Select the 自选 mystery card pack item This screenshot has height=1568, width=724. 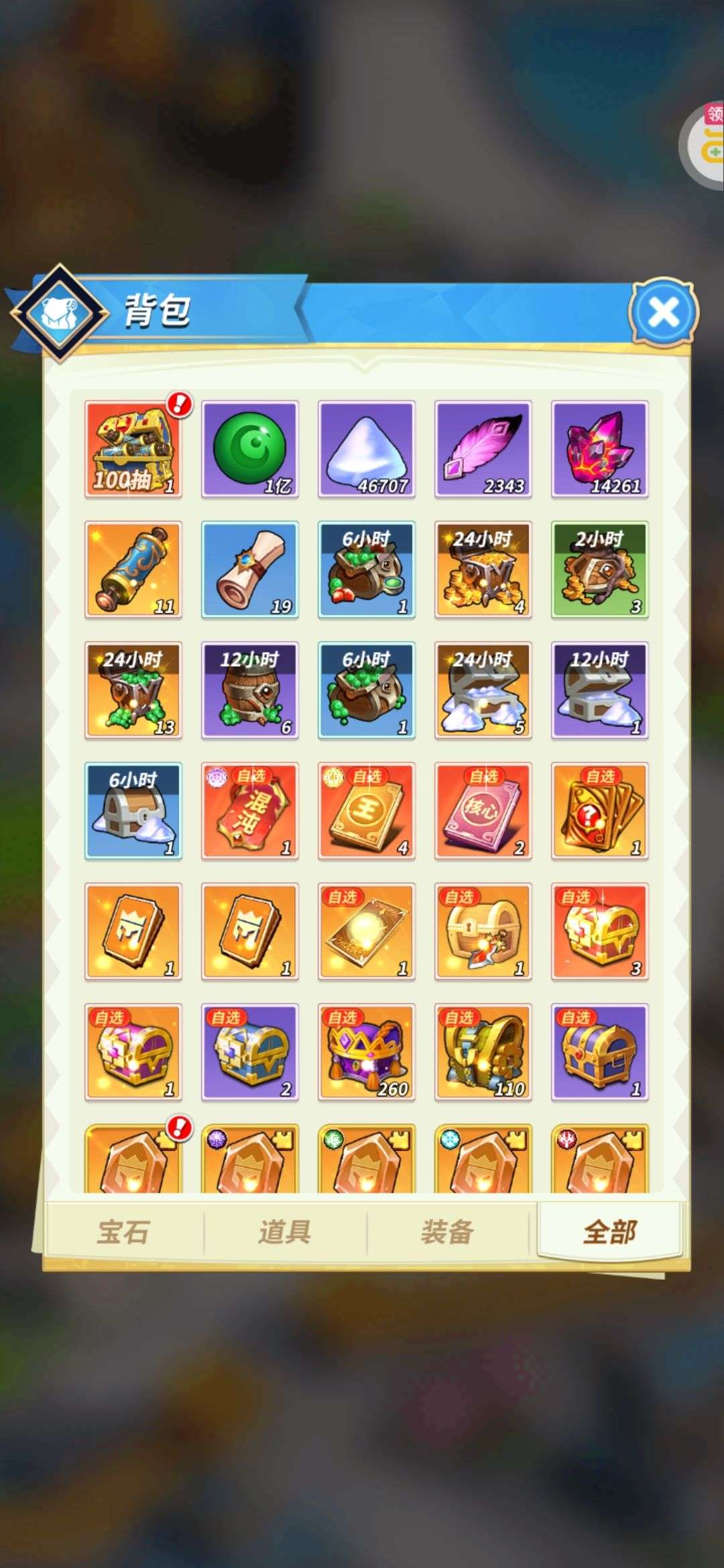pos(600,811)
